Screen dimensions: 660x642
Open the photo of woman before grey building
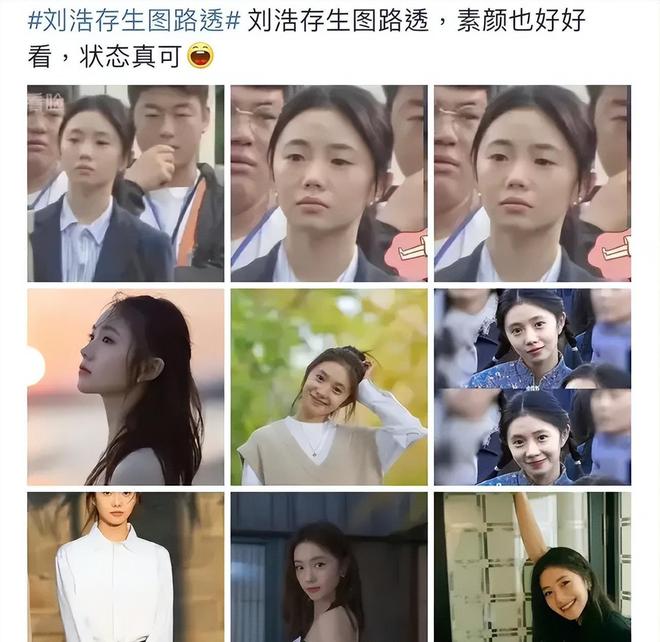pos(329,566)
